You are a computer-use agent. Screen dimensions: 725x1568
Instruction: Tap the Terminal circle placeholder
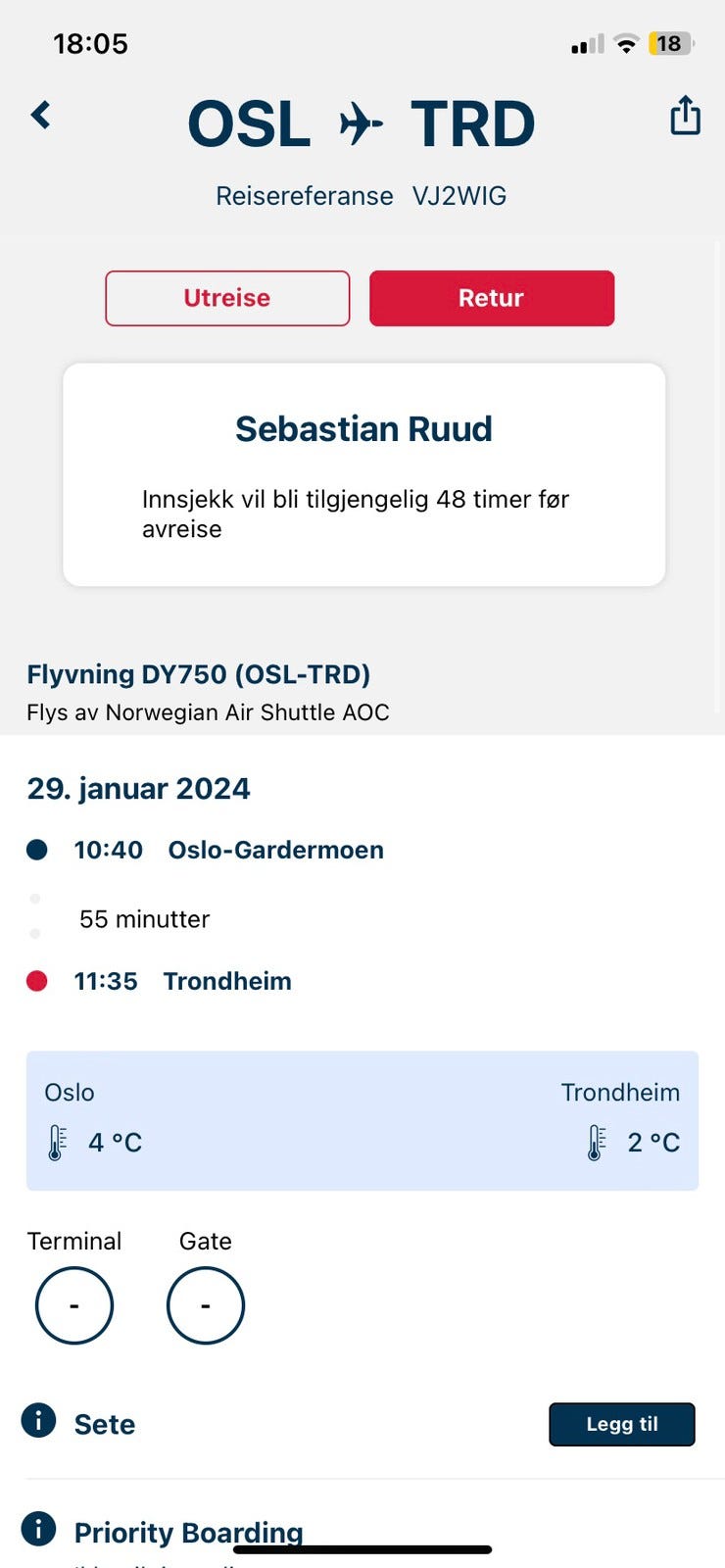tap(74, 1304)
